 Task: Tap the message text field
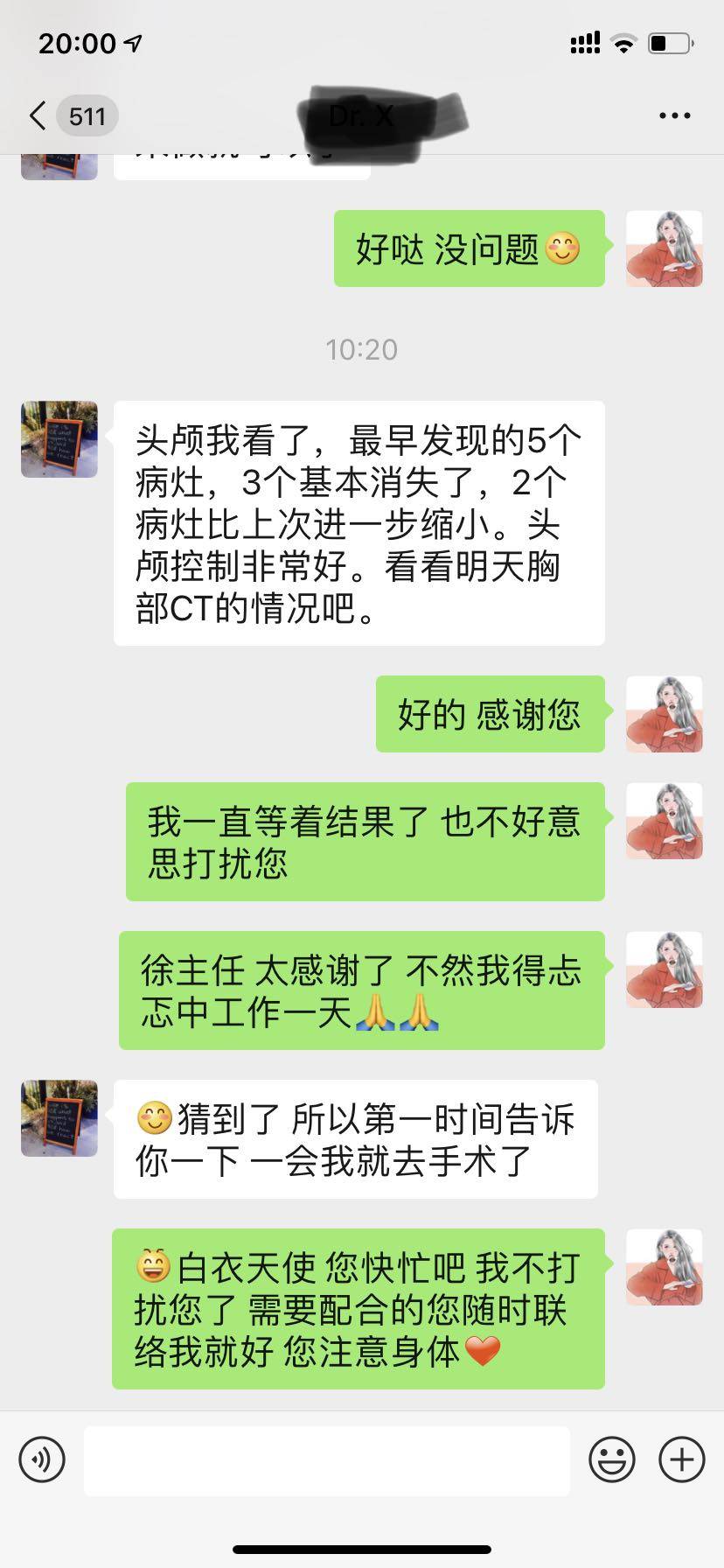point(326,1459)
